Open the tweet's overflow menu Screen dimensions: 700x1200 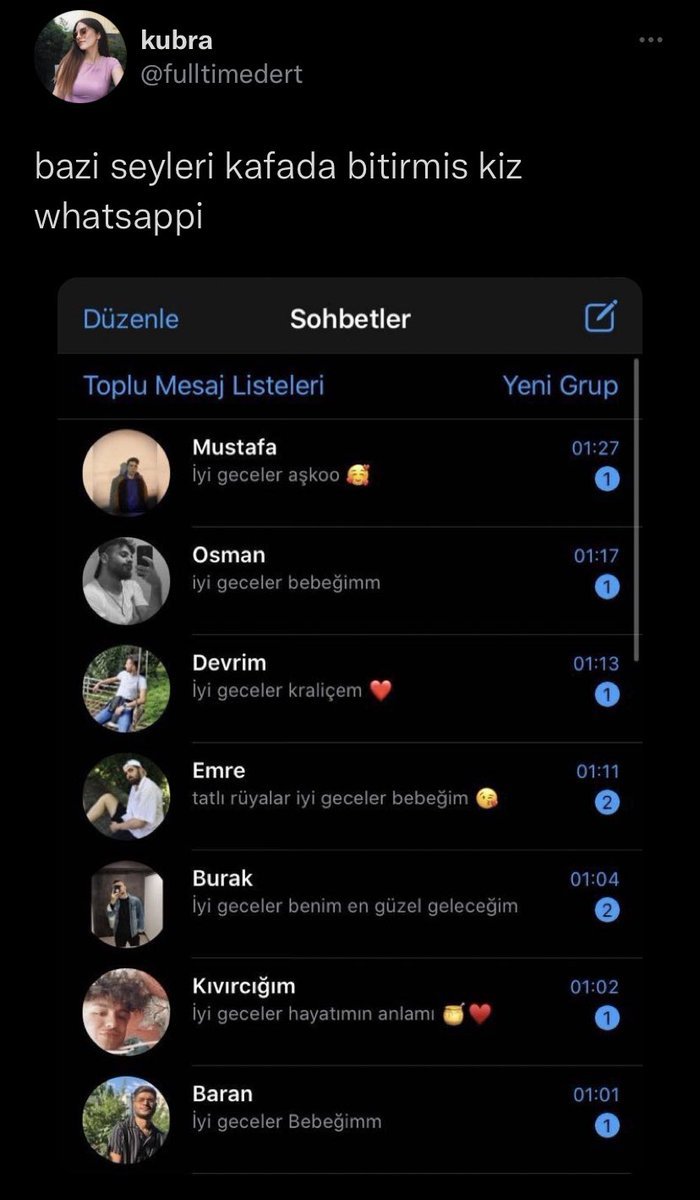650,40
